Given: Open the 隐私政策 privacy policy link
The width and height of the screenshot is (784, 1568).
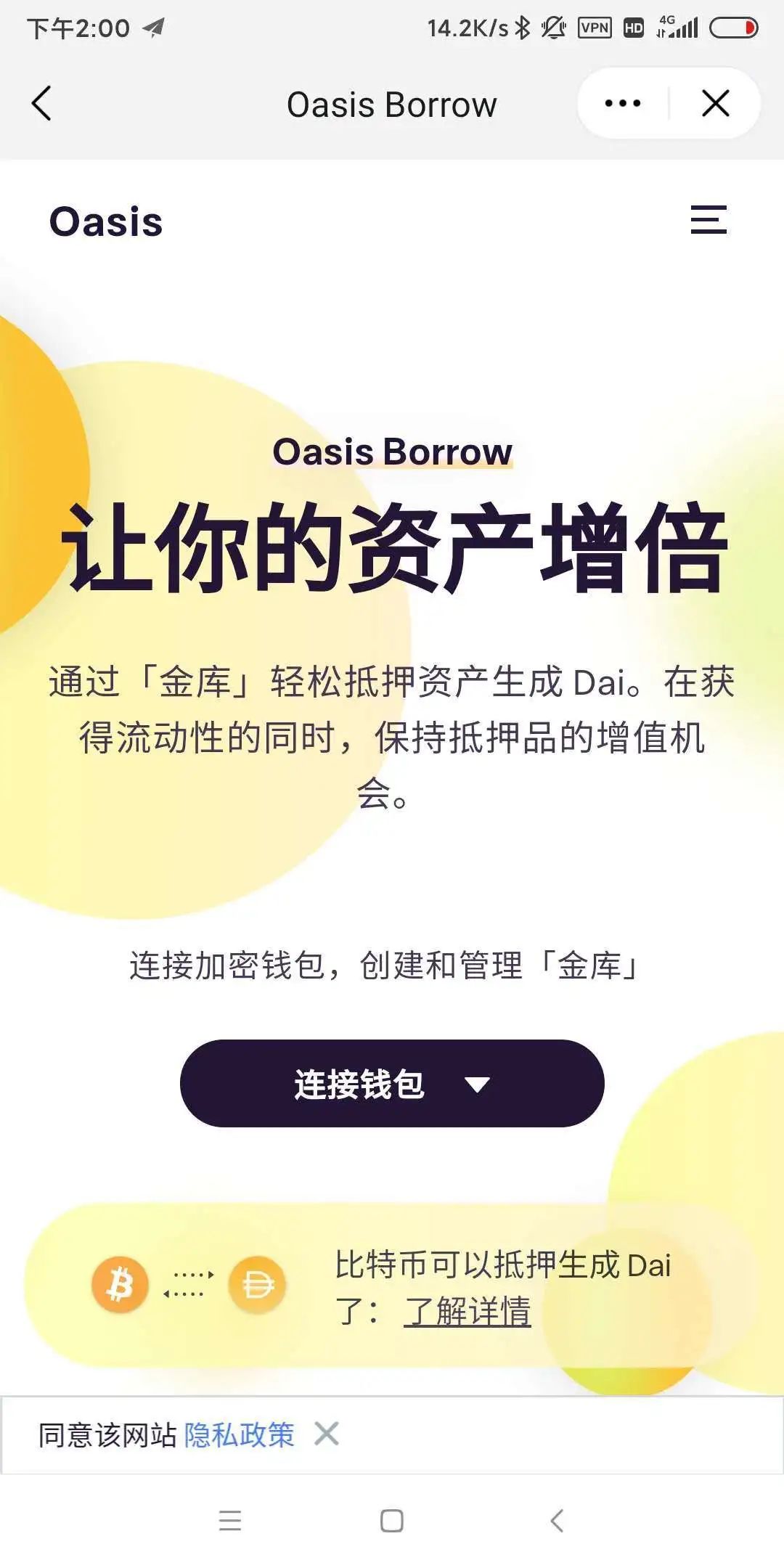Looking at the screenshot, I should point(240,1435).
